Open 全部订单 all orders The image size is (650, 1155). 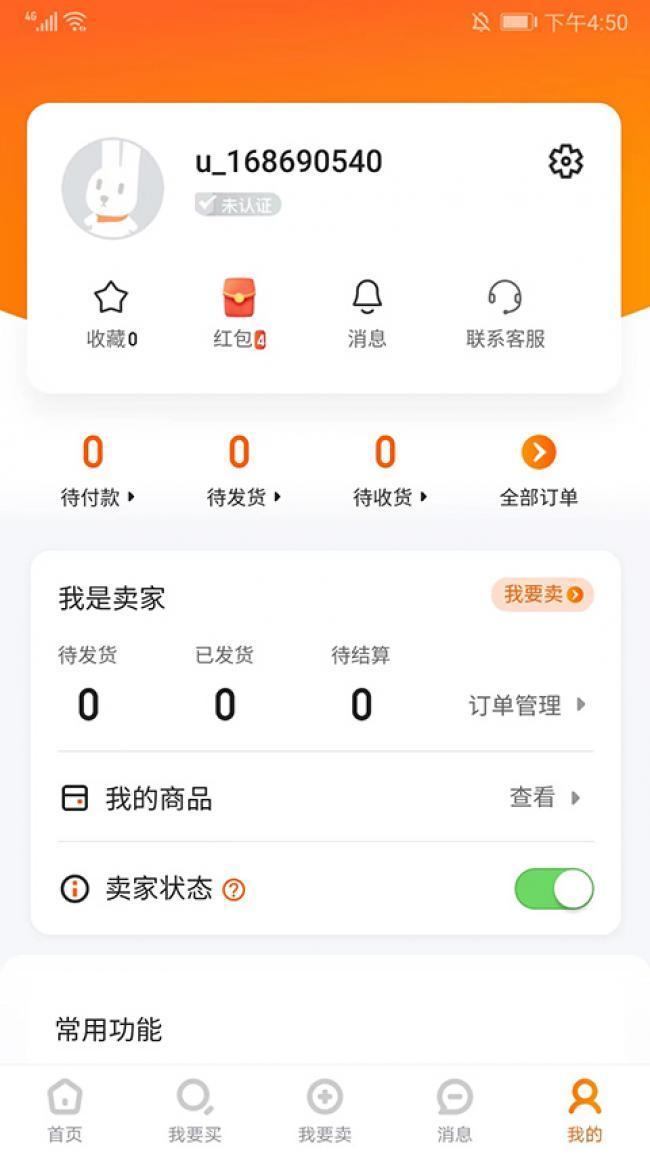(x=538, y=472)
